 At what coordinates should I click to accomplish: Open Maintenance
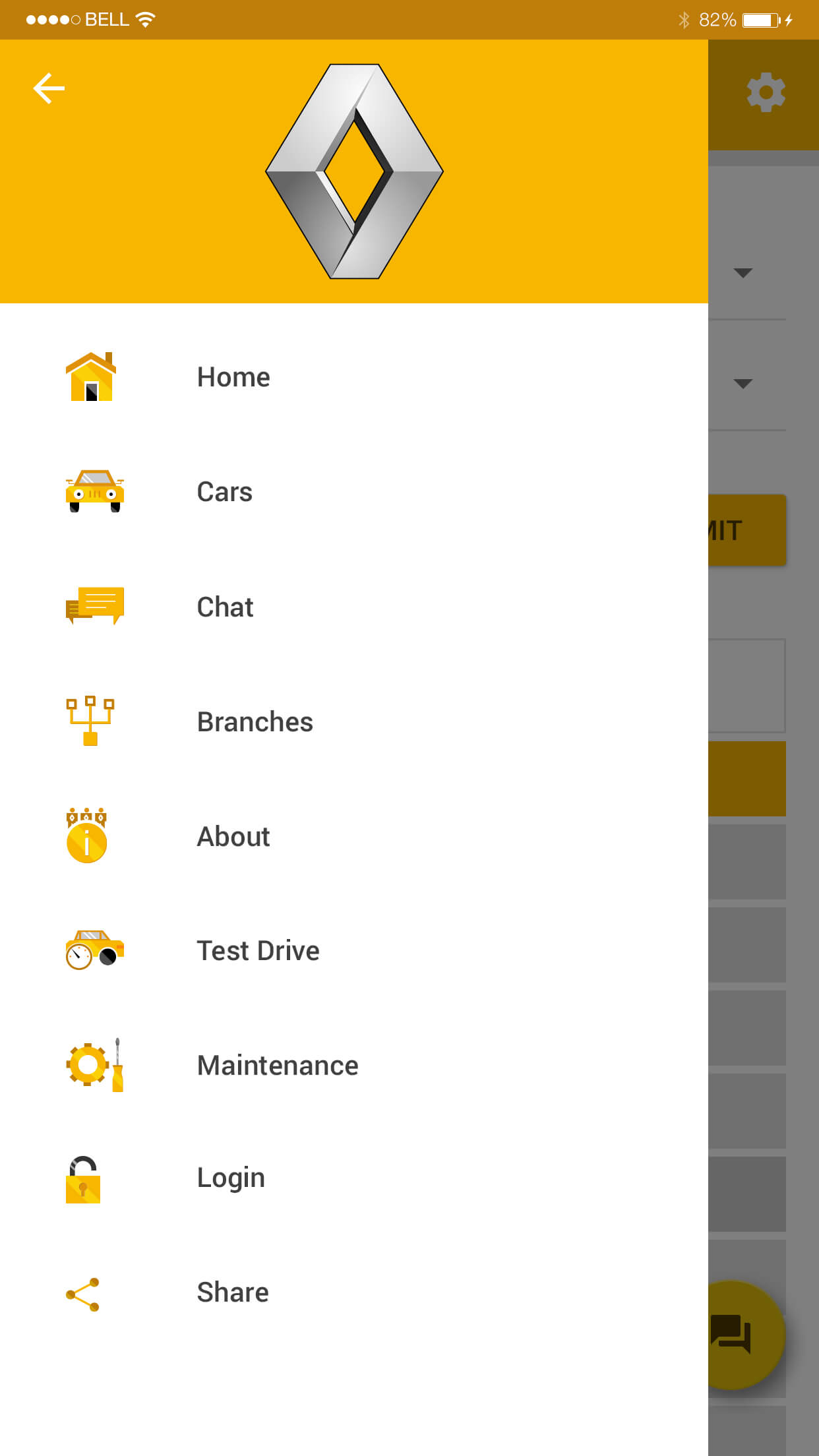(354, 1066)
